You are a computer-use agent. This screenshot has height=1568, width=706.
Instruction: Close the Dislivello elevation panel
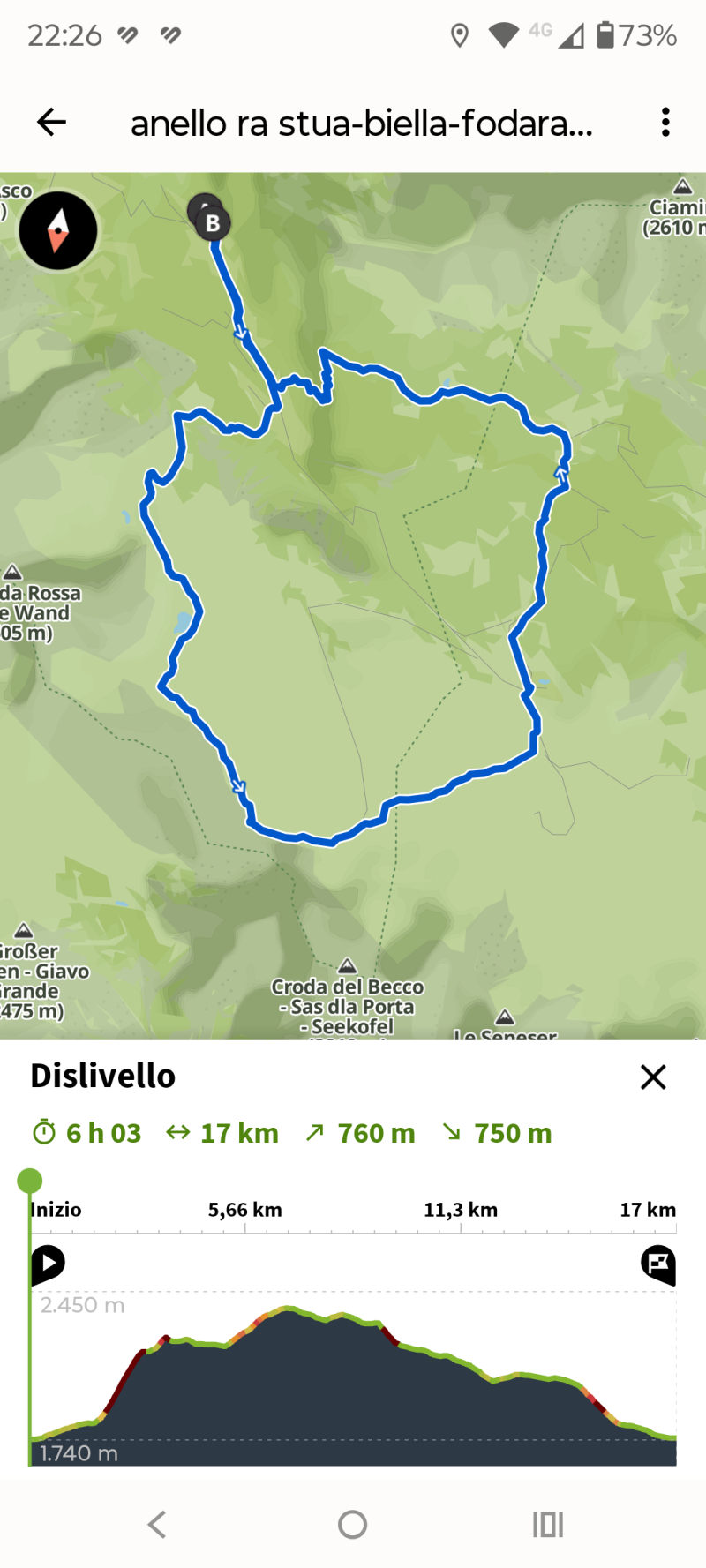pos(653,1077)
